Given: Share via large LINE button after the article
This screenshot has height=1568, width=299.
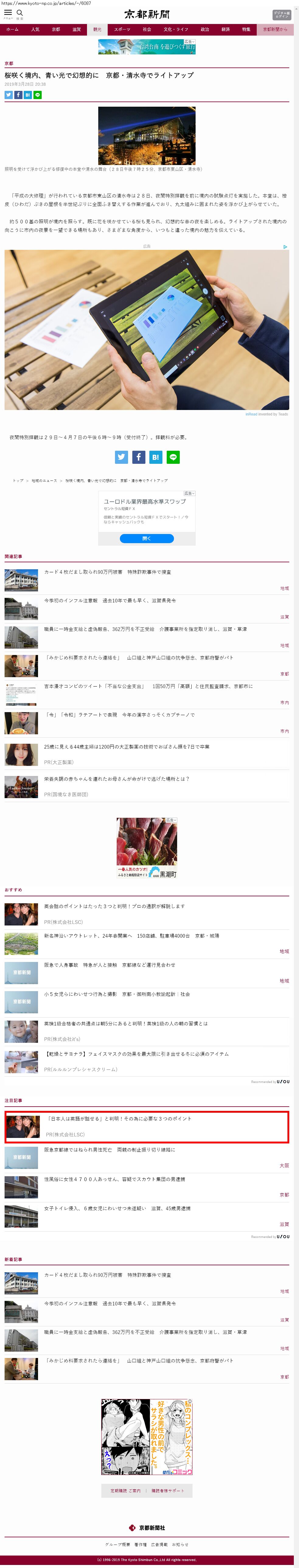Looking at the screenshot, I should tap(174, 457).
